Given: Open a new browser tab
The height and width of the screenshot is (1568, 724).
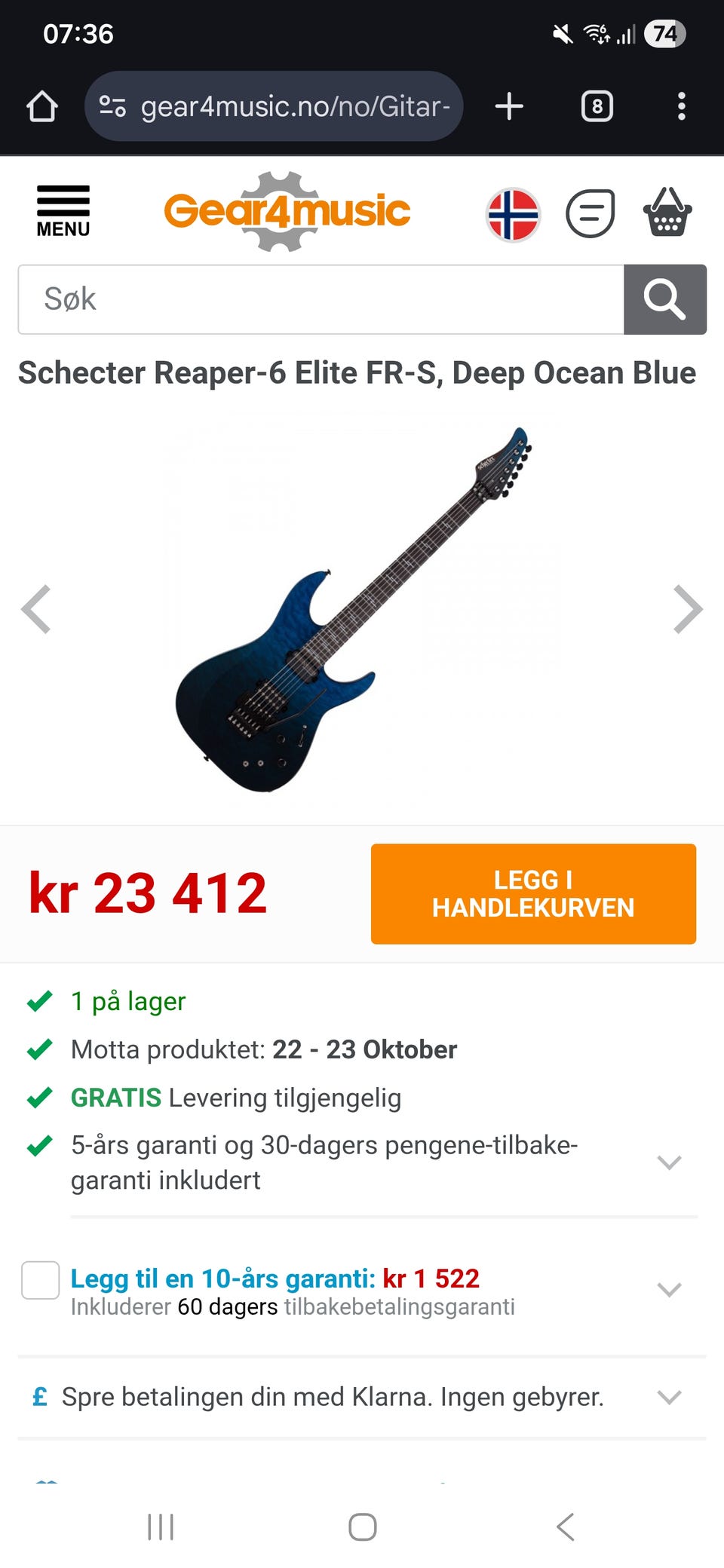Looking at the screenshot, I should click(x=509, y=106).
